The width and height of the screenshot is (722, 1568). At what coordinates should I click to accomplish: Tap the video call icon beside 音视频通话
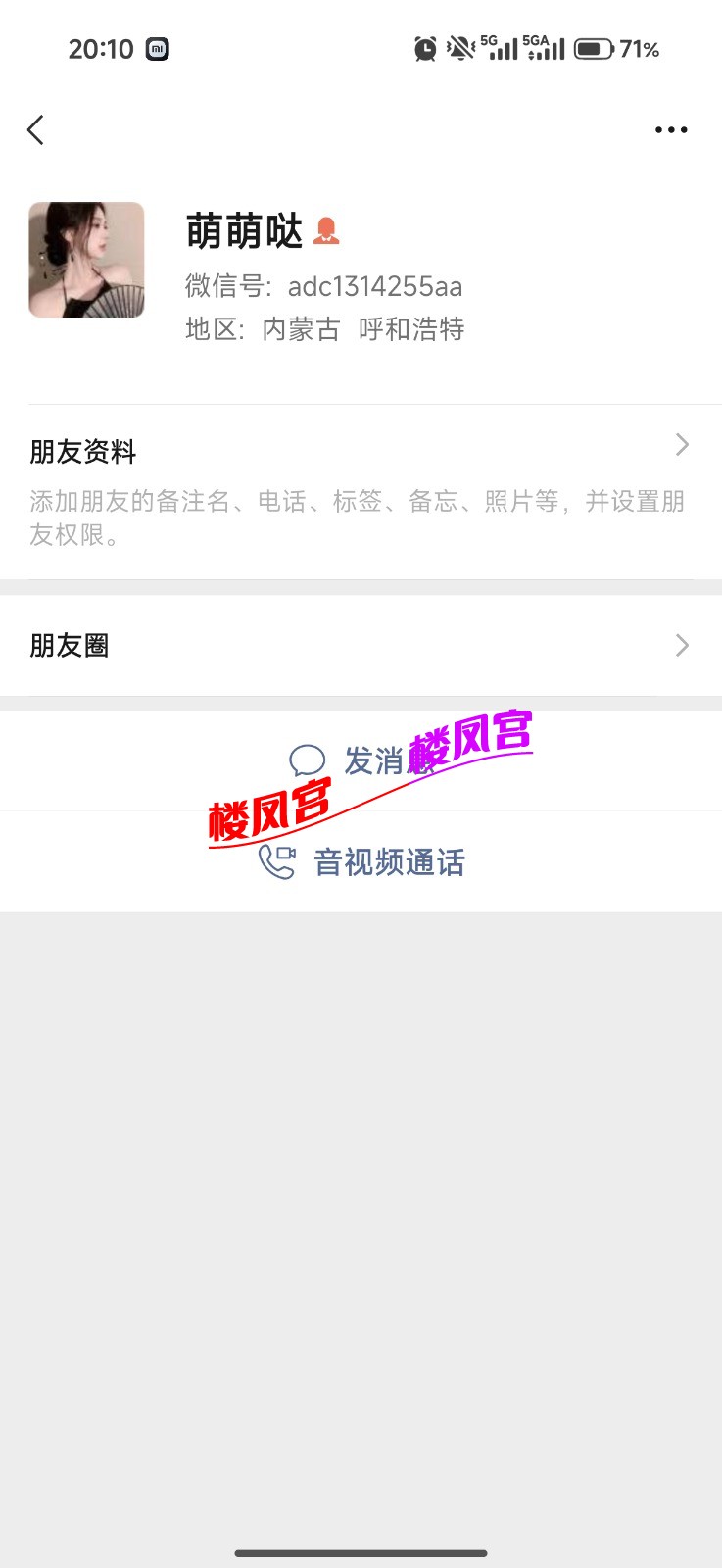(x=276, y=862)
